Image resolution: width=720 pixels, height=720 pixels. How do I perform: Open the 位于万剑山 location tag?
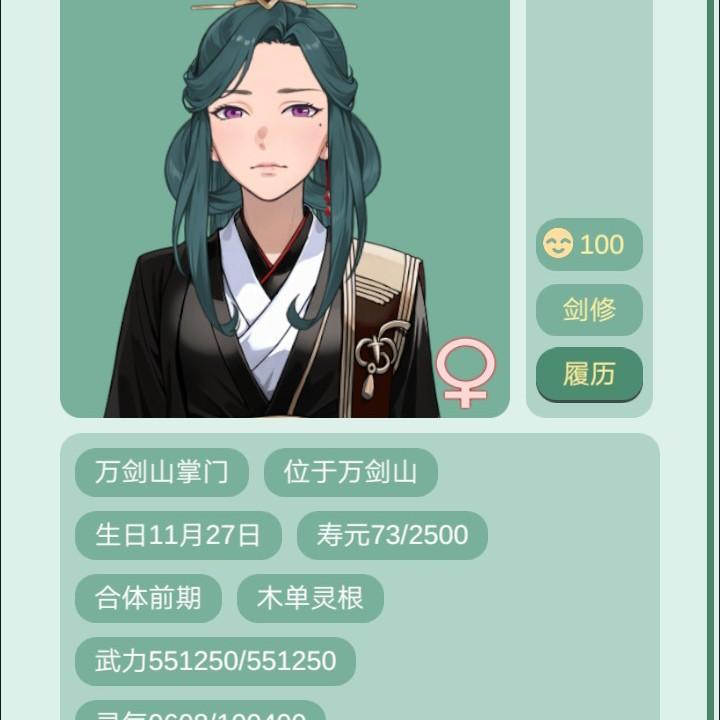tap(350, 472)
